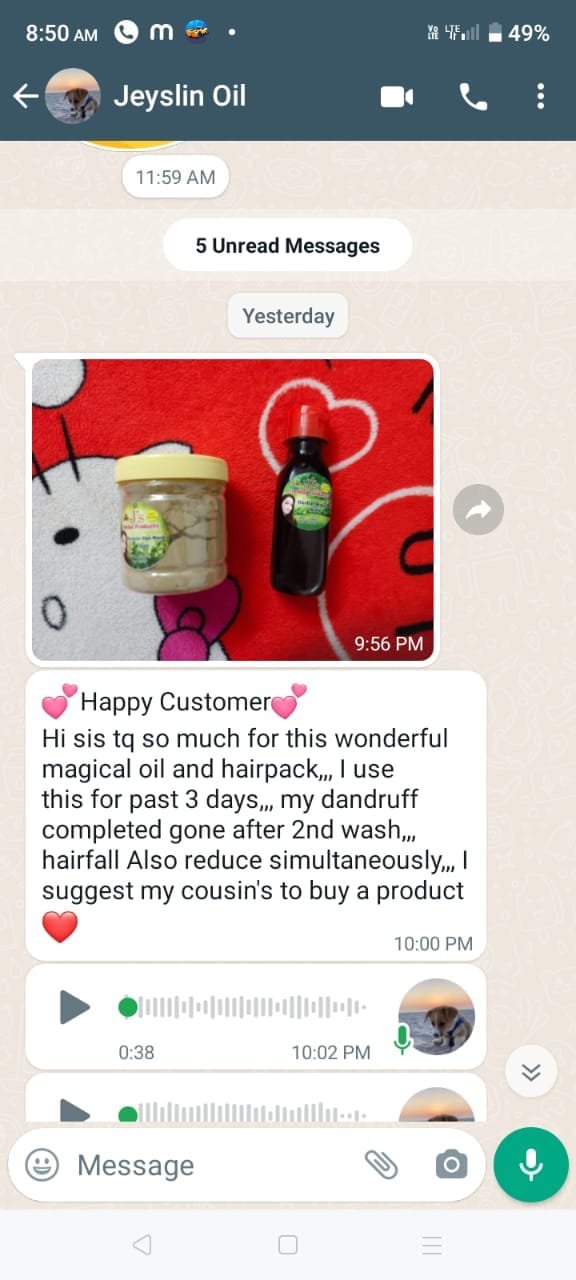Screen dimensions: 576x1280
Task: Go back from the Jeyslin Oil chat
Action: click(x=25, y=96)
